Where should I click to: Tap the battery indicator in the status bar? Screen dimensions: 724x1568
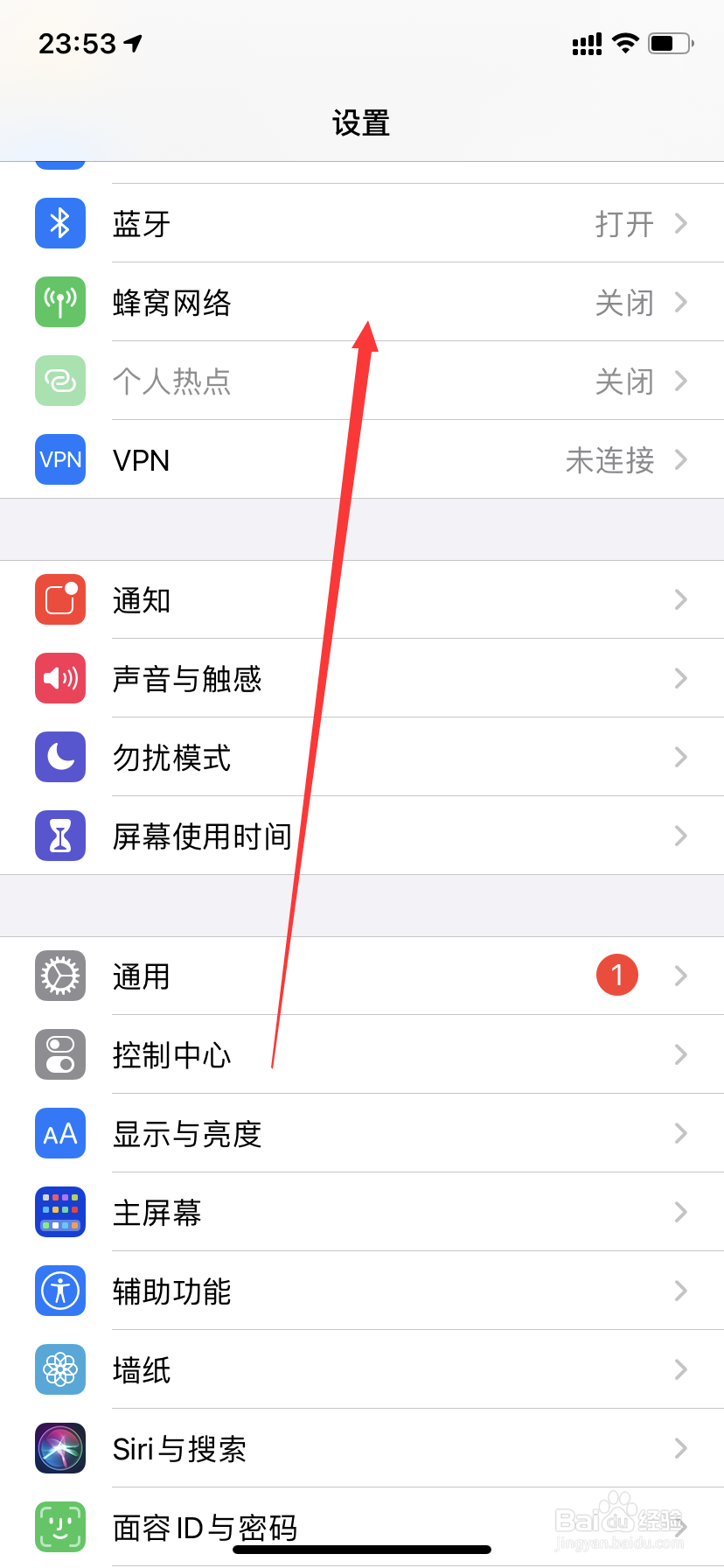(x=669, y=44)
